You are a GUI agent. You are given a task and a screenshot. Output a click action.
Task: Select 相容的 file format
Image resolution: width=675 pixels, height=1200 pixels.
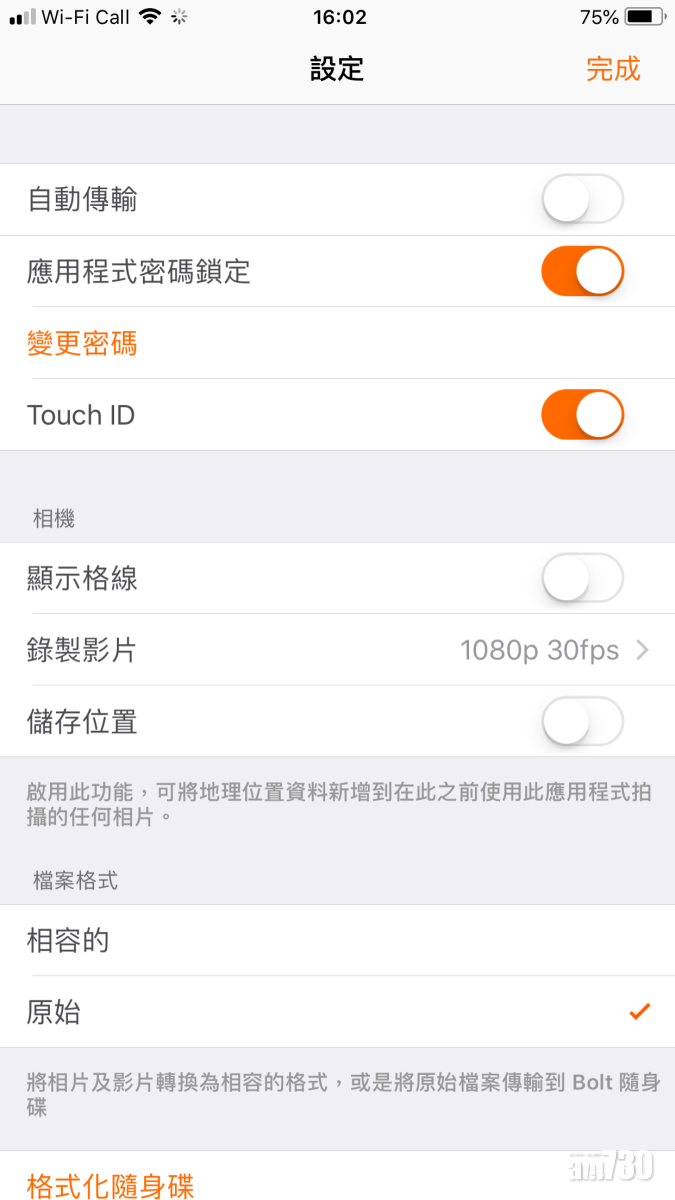[337, 941]
